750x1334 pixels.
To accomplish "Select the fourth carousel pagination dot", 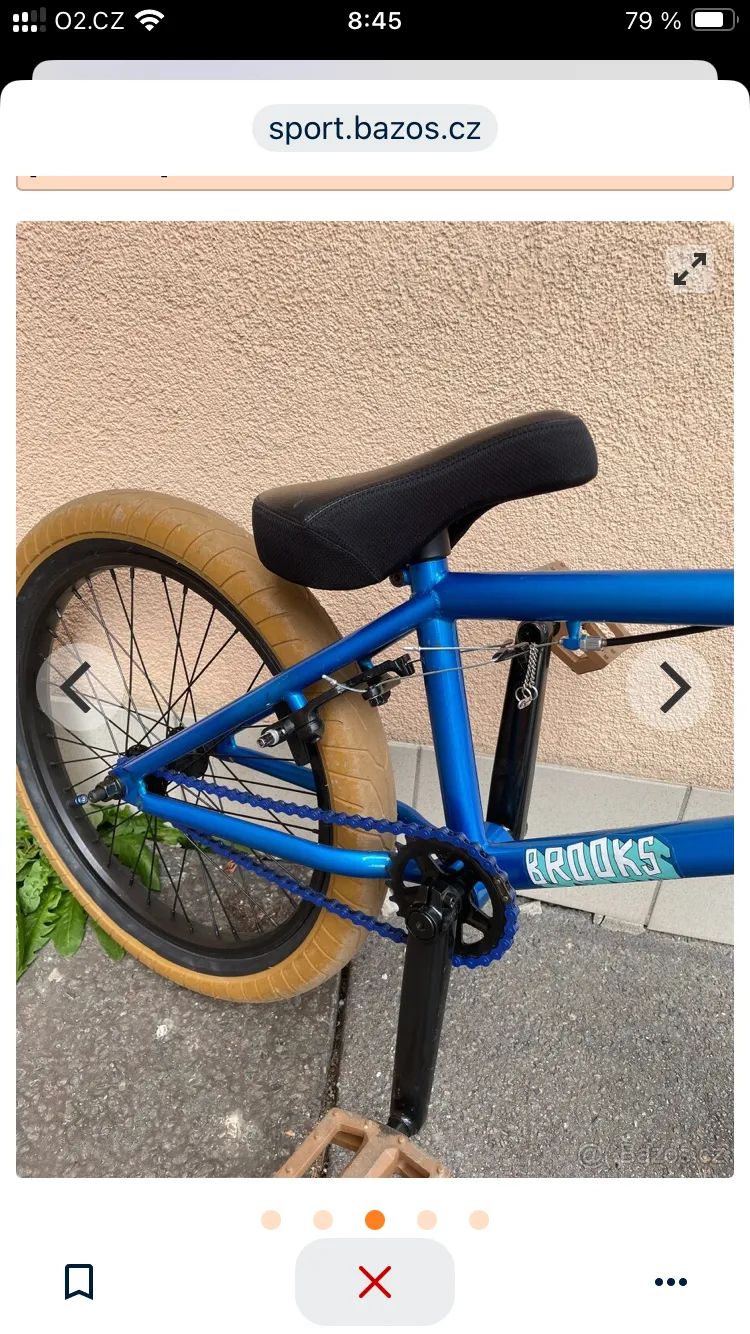I will point(426,1220).
